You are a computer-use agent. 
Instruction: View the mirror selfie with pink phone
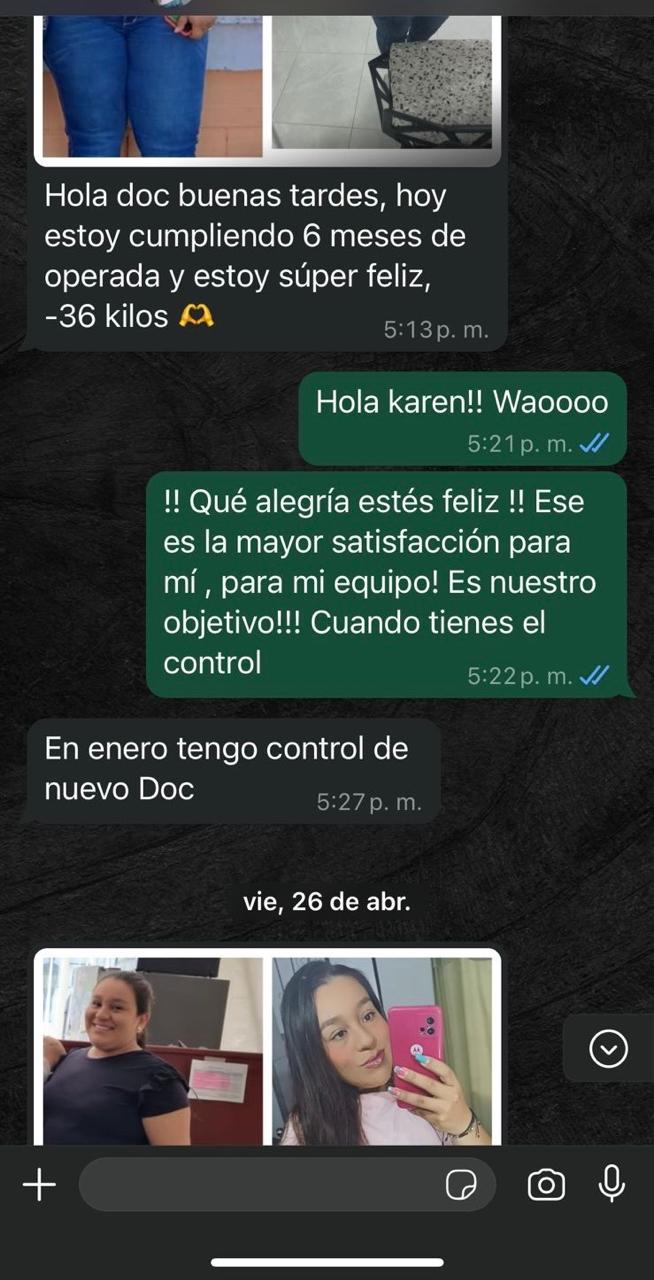[382, 1050]
